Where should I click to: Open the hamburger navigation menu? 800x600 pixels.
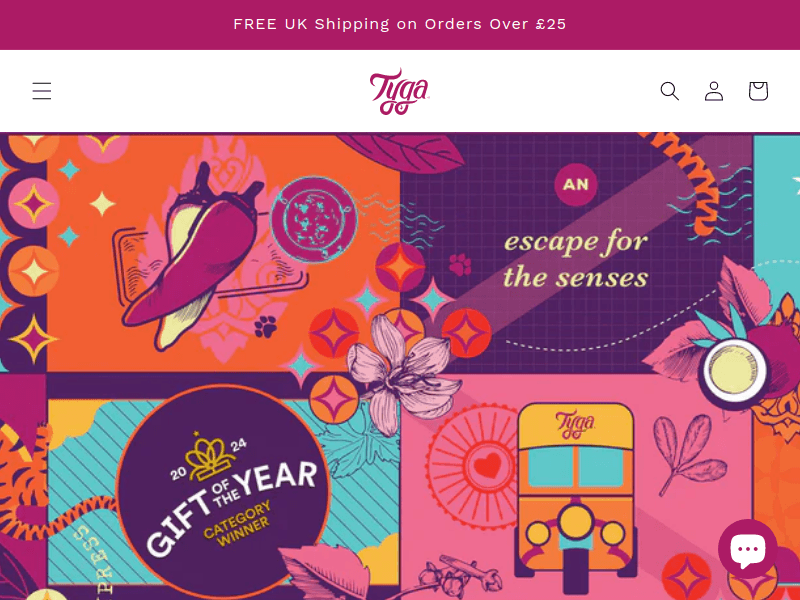(x=41, y=91)
